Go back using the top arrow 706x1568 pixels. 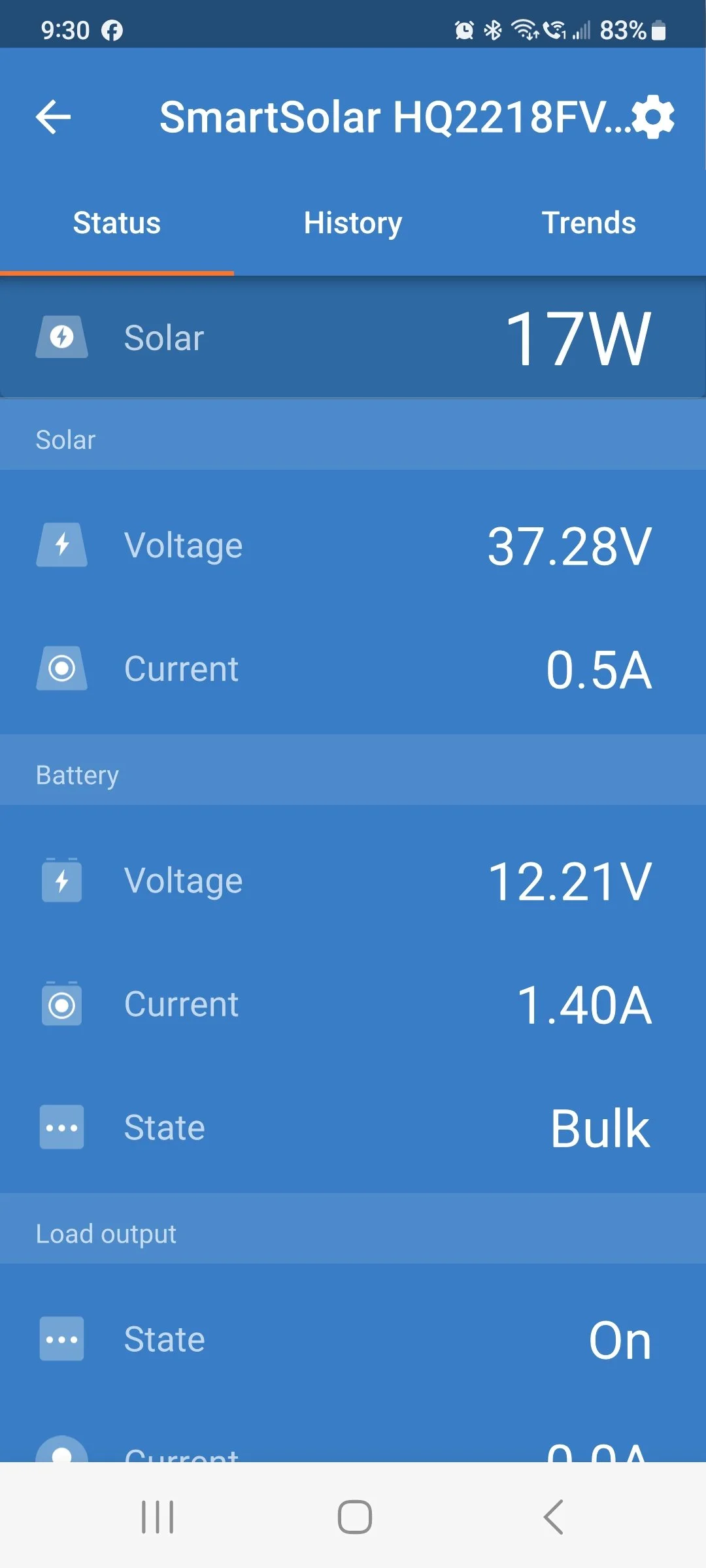pos(54,118)
